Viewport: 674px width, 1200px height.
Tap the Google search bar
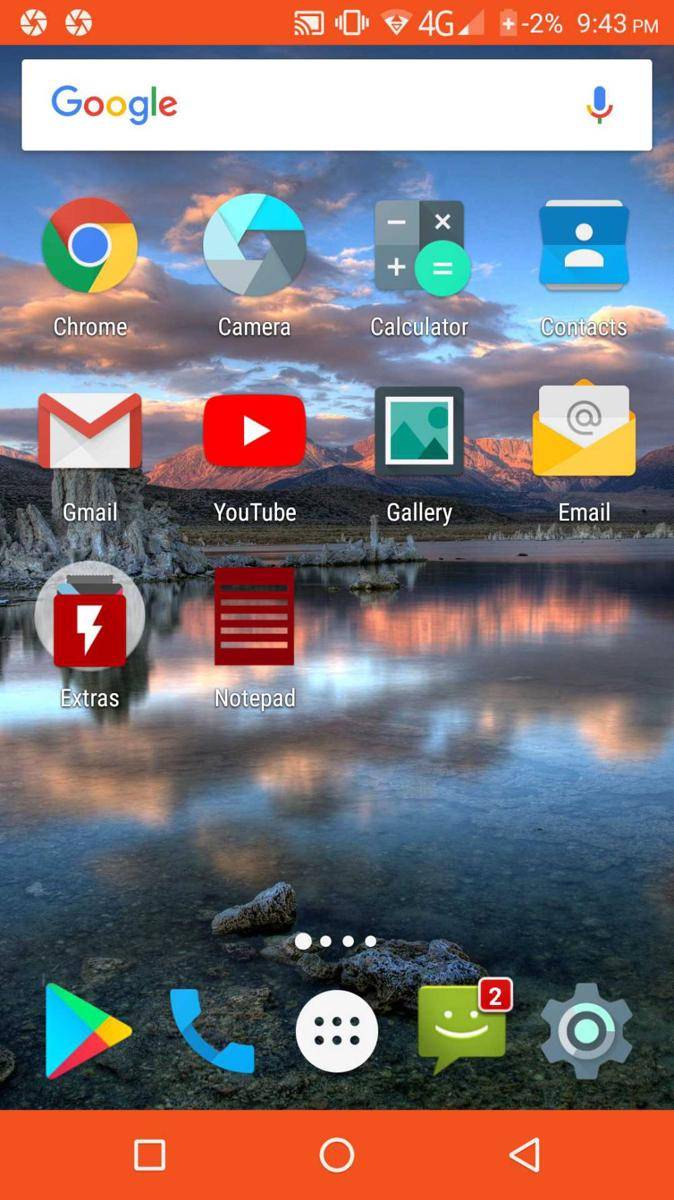[300, 105]
